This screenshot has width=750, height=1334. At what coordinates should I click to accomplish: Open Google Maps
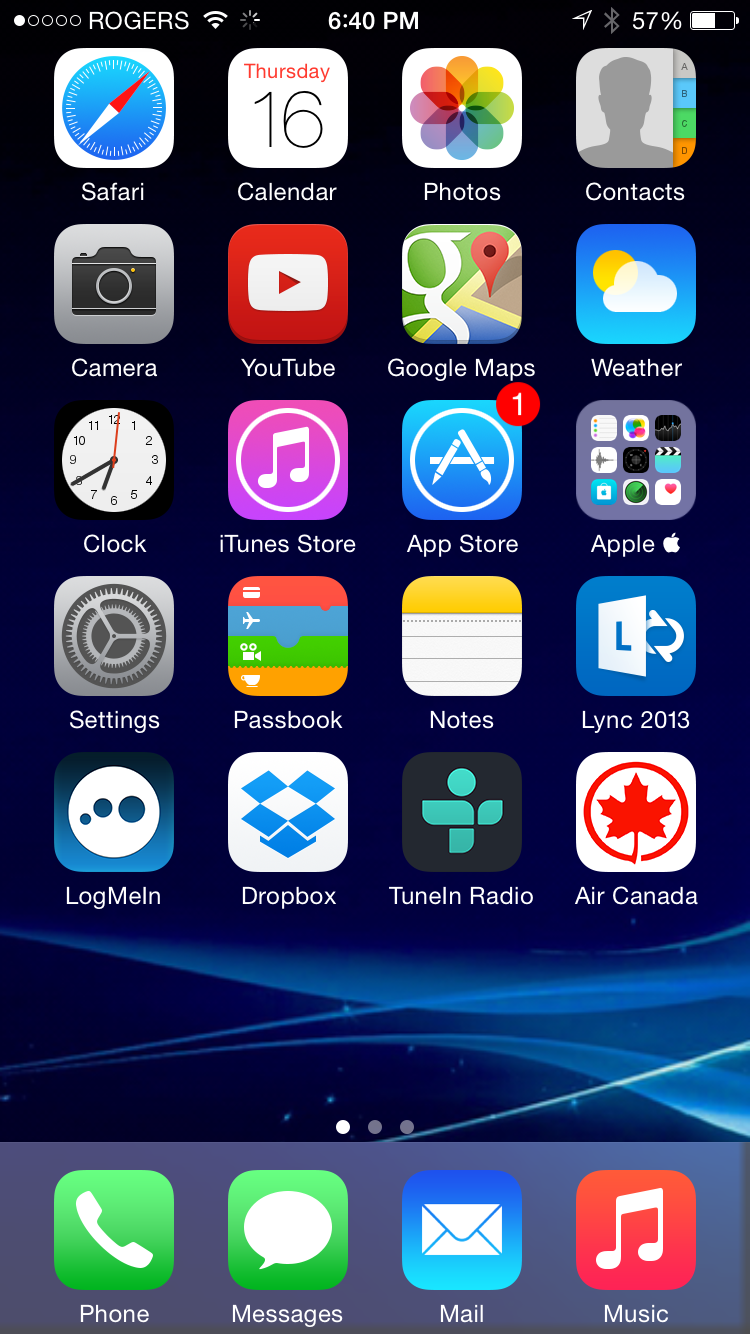coord(461,284)
